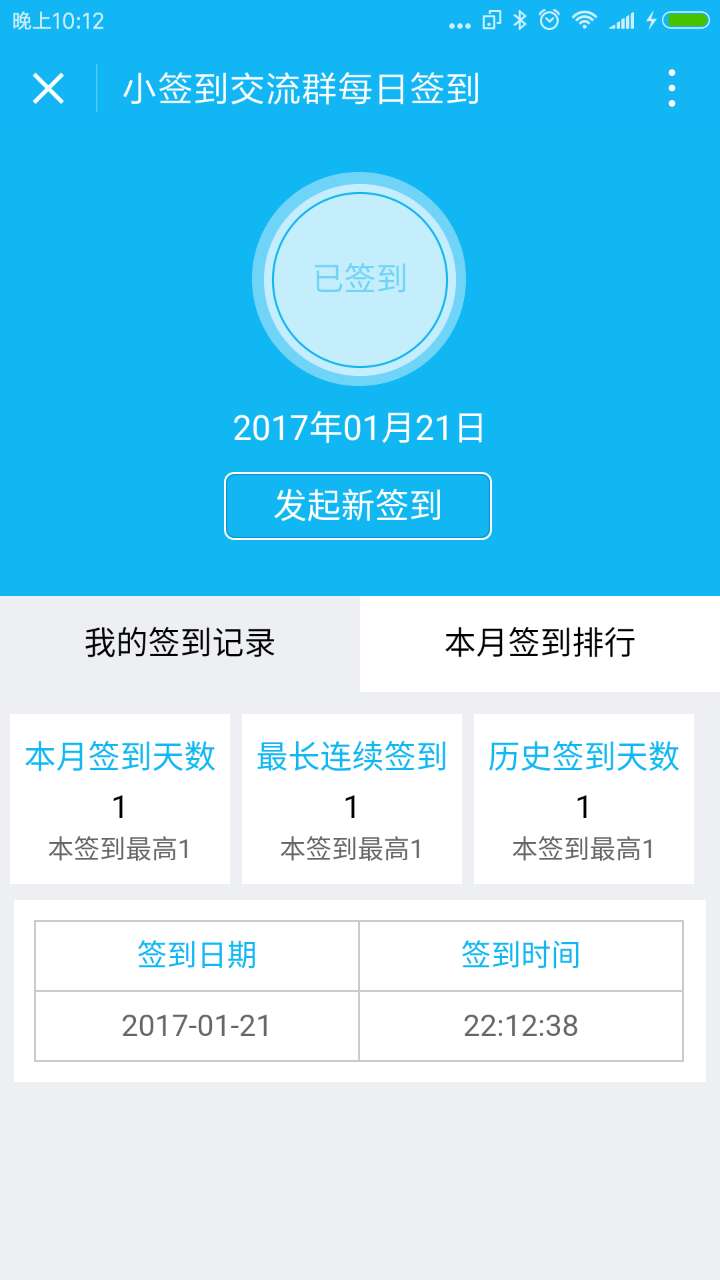Open the three-dot overflow menu
This screenshot has height=1280, width=720.
click(x=671, y=89)
